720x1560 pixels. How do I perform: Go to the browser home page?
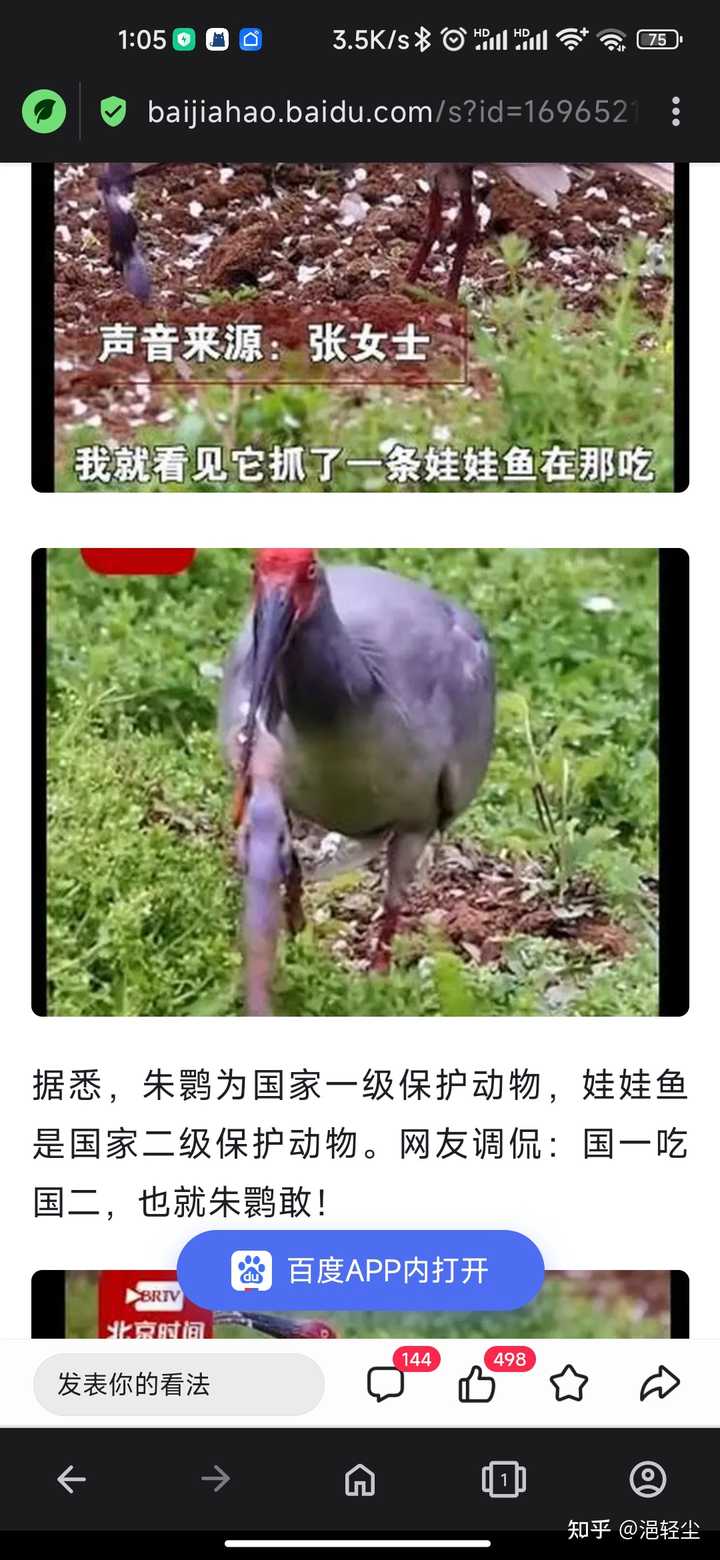click(360, 1478)
